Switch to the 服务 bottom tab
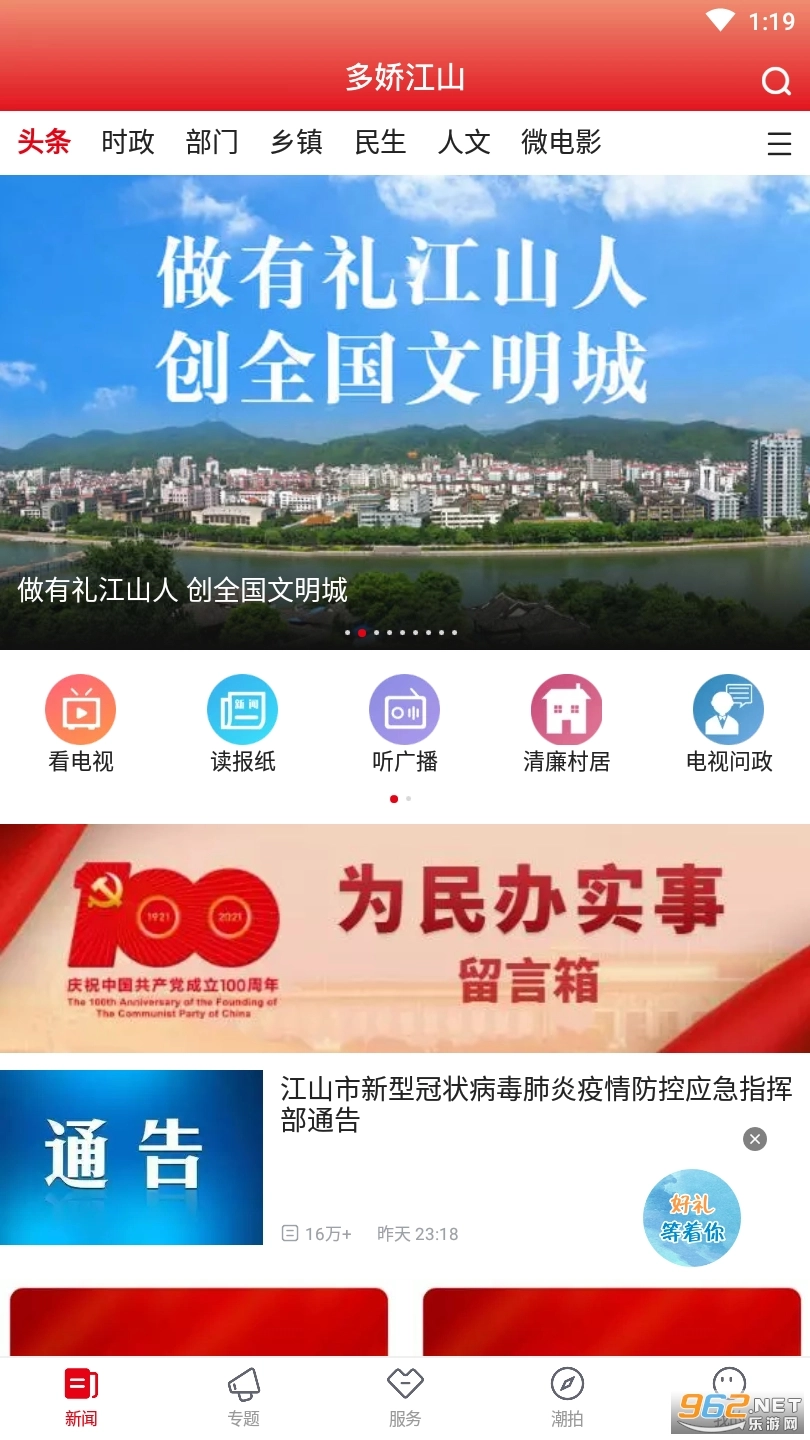 [x=405, y=1397]
